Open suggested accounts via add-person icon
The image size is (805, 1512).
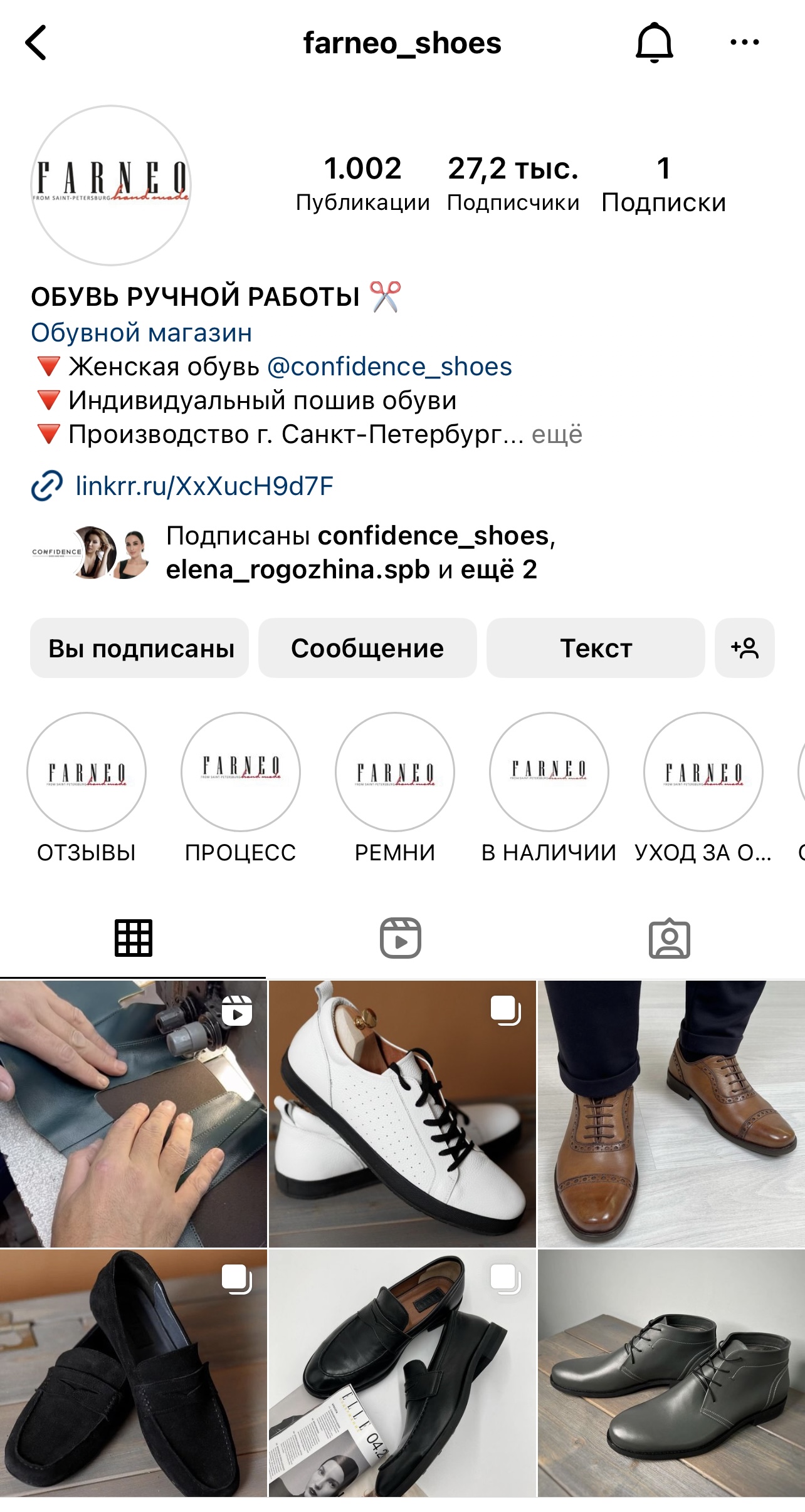pyautogui.click(x=744, y=648)
